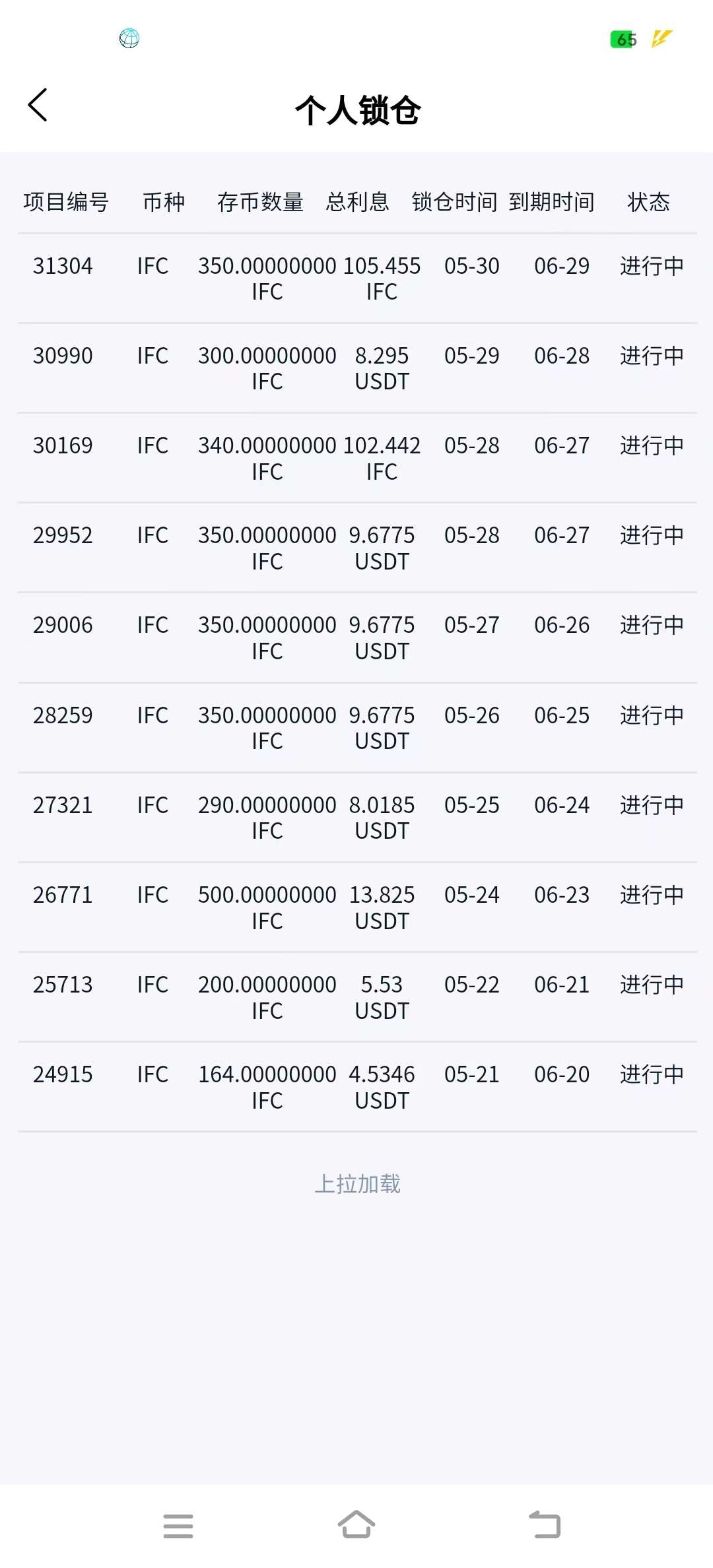Go to the phone's home screen
This screenshot has height=1568, width=713.
coord(356,1524)
